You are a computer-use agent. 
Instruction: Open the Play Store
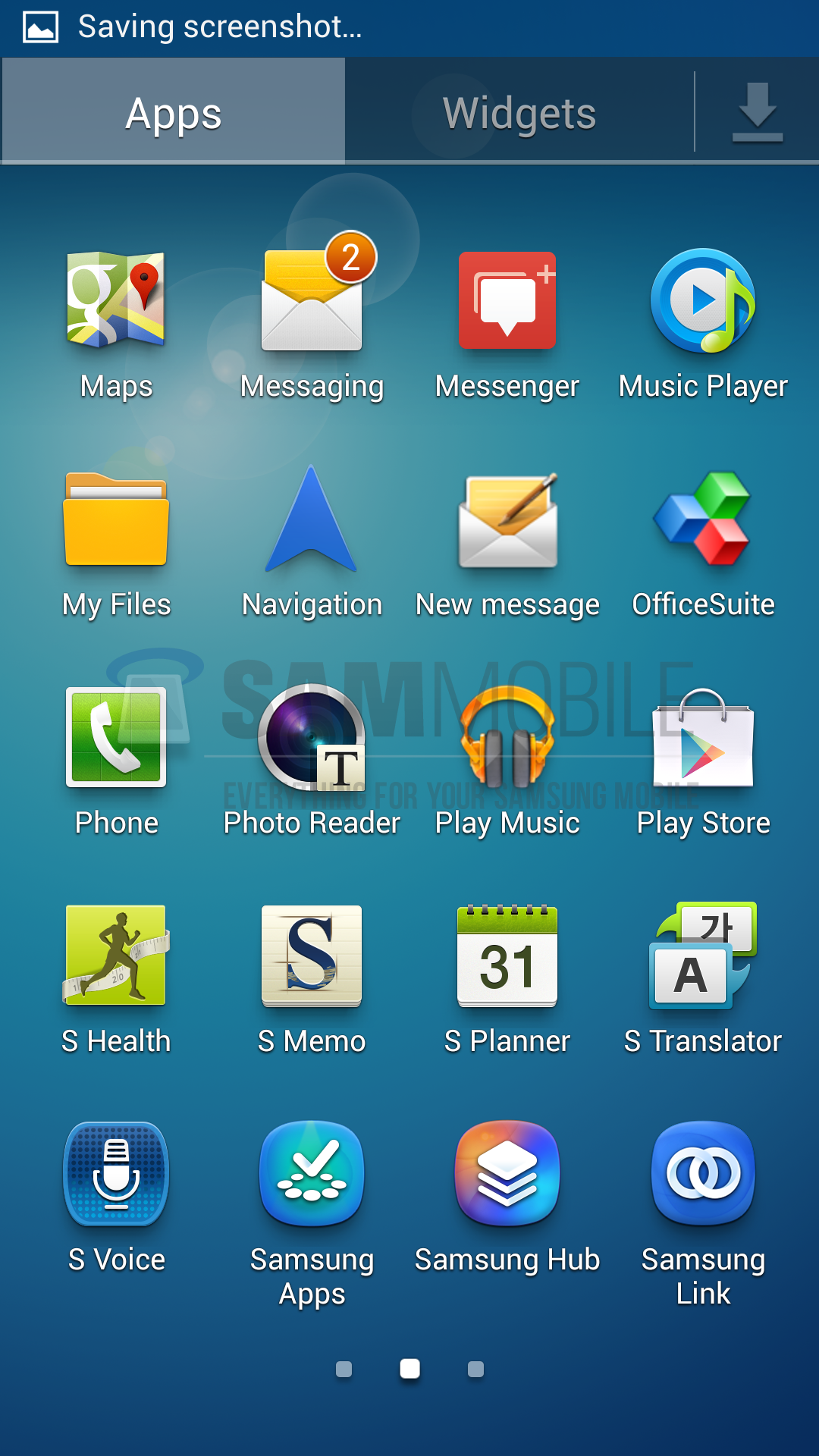coord(703,738)
